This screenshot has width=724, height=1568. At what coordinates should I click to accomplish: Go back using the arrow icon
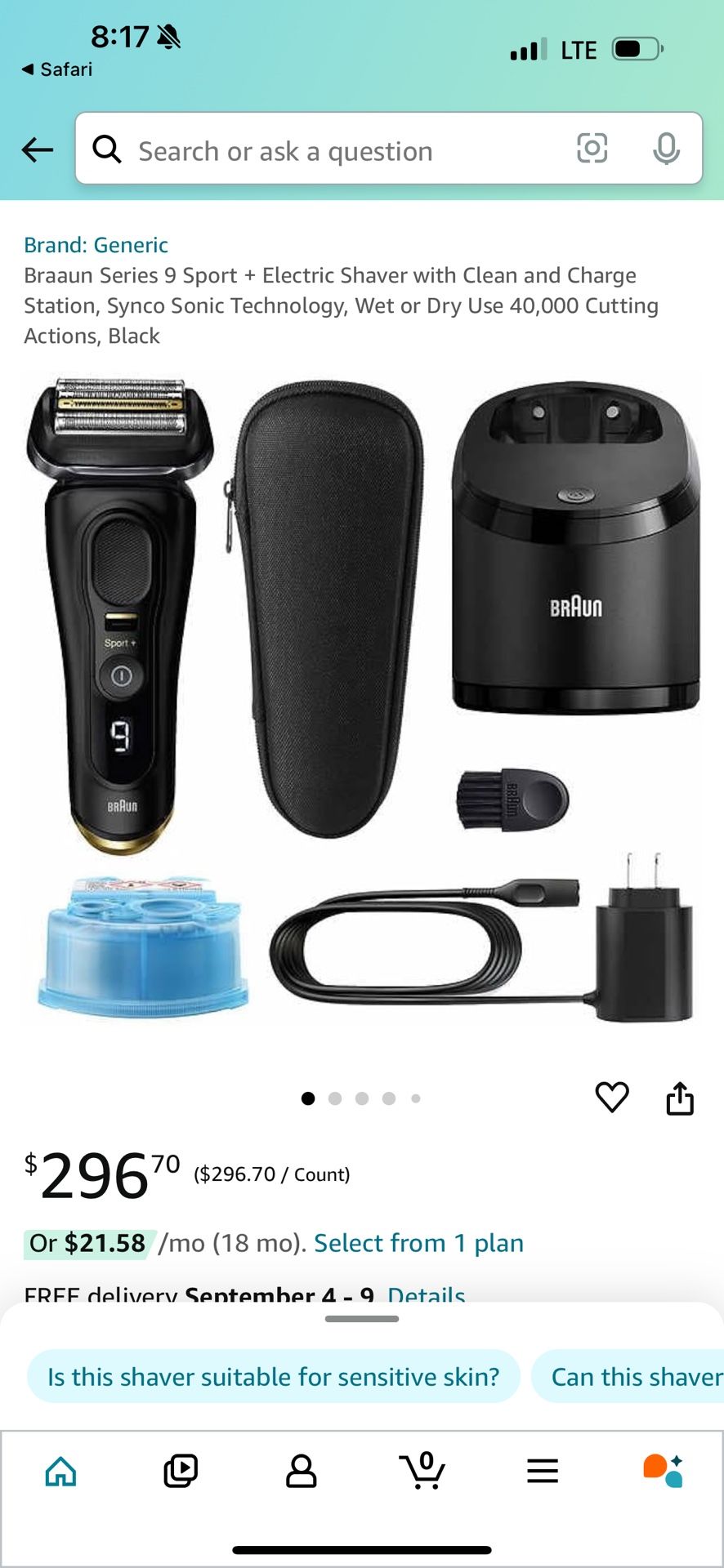(x=38, y=149)
